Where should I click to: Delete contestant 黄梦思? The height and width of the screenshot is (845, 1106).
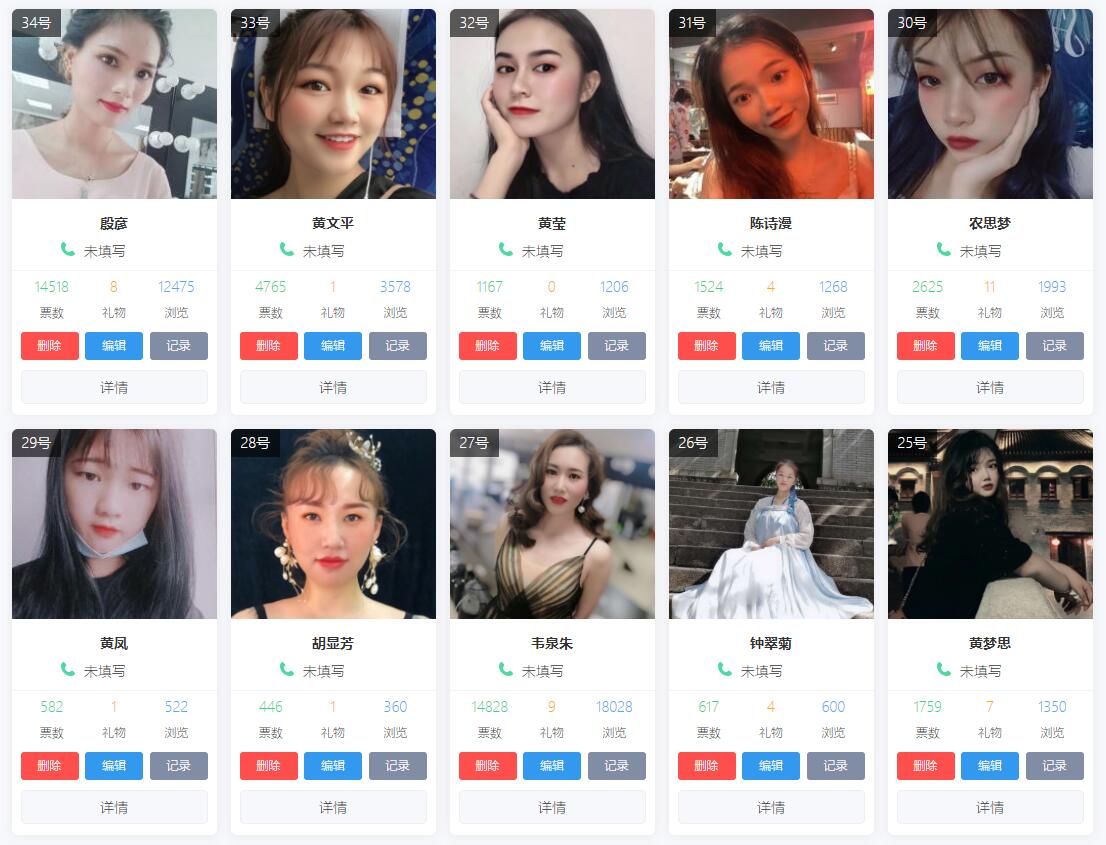pos(925,766)
